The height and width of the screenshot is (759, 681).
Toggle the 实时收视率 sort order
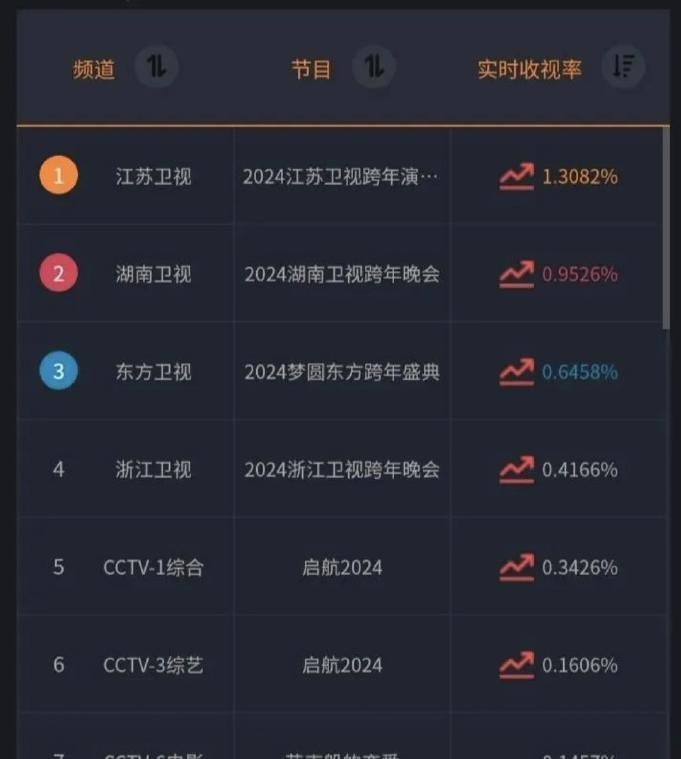[x=623, y=68]
